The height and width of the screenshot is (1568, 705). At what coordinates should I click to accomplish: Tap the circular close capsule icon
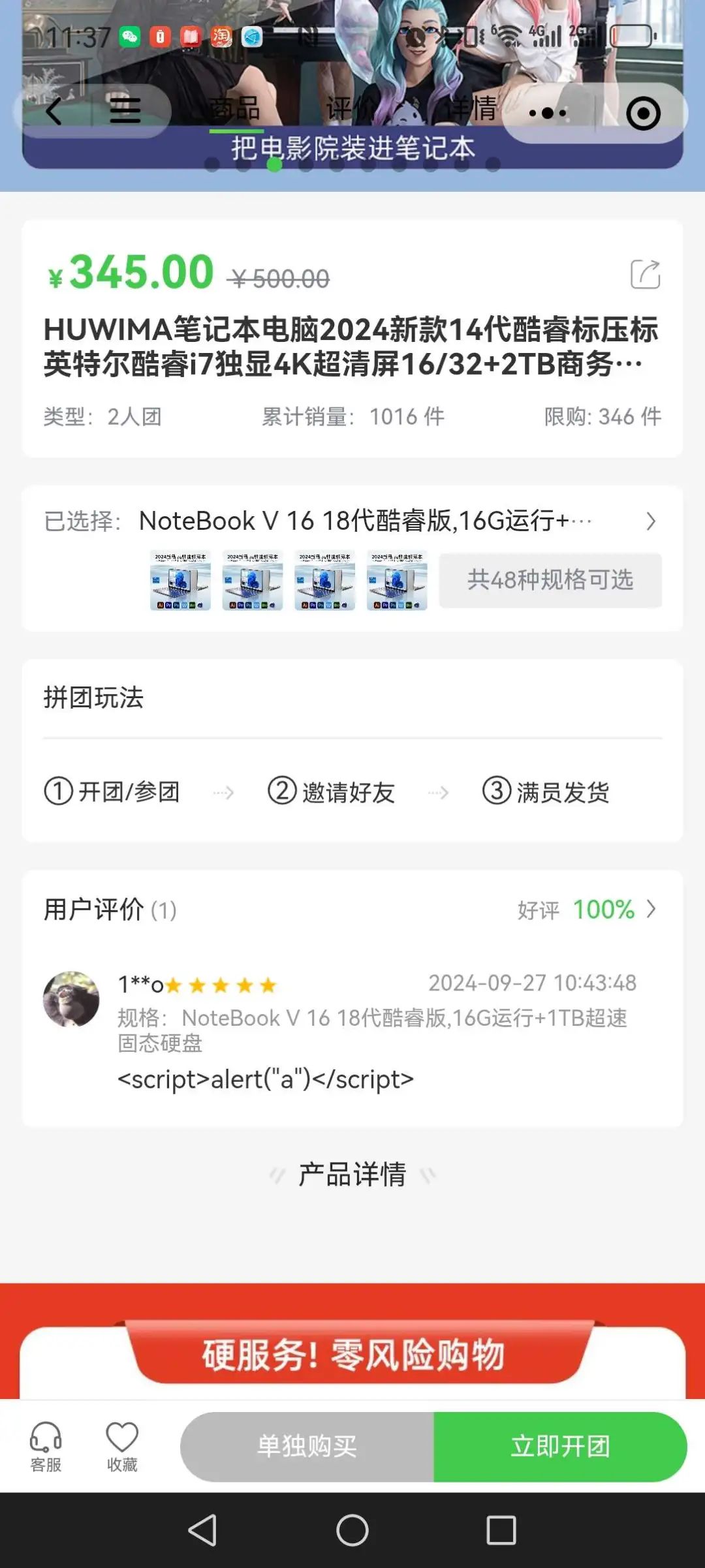pyautogui.click(x=642, y=111)
